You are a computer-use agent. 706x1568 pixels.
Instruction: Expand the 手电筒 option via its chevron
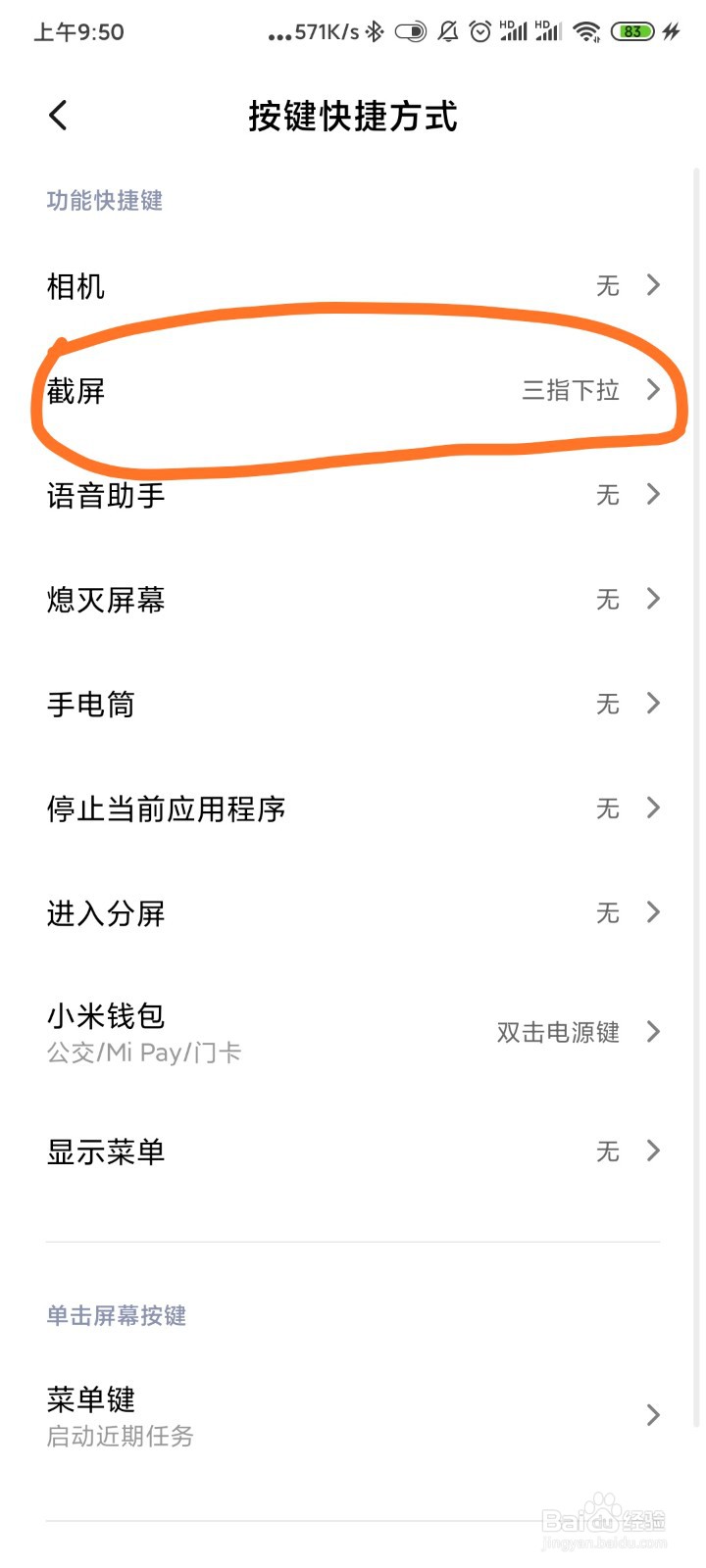[x=652, y=703]
